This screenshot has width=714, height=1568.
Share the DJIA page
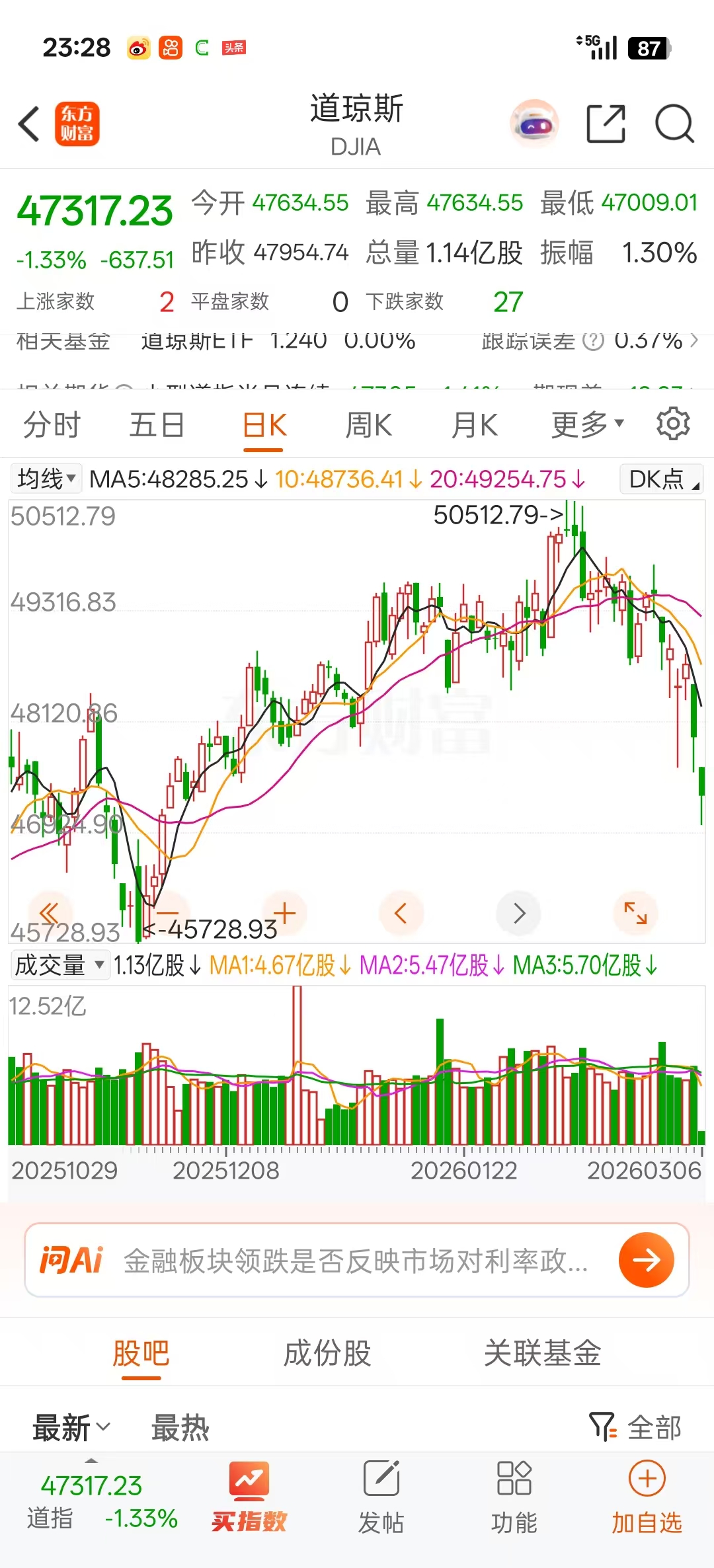tap(606, 124)
